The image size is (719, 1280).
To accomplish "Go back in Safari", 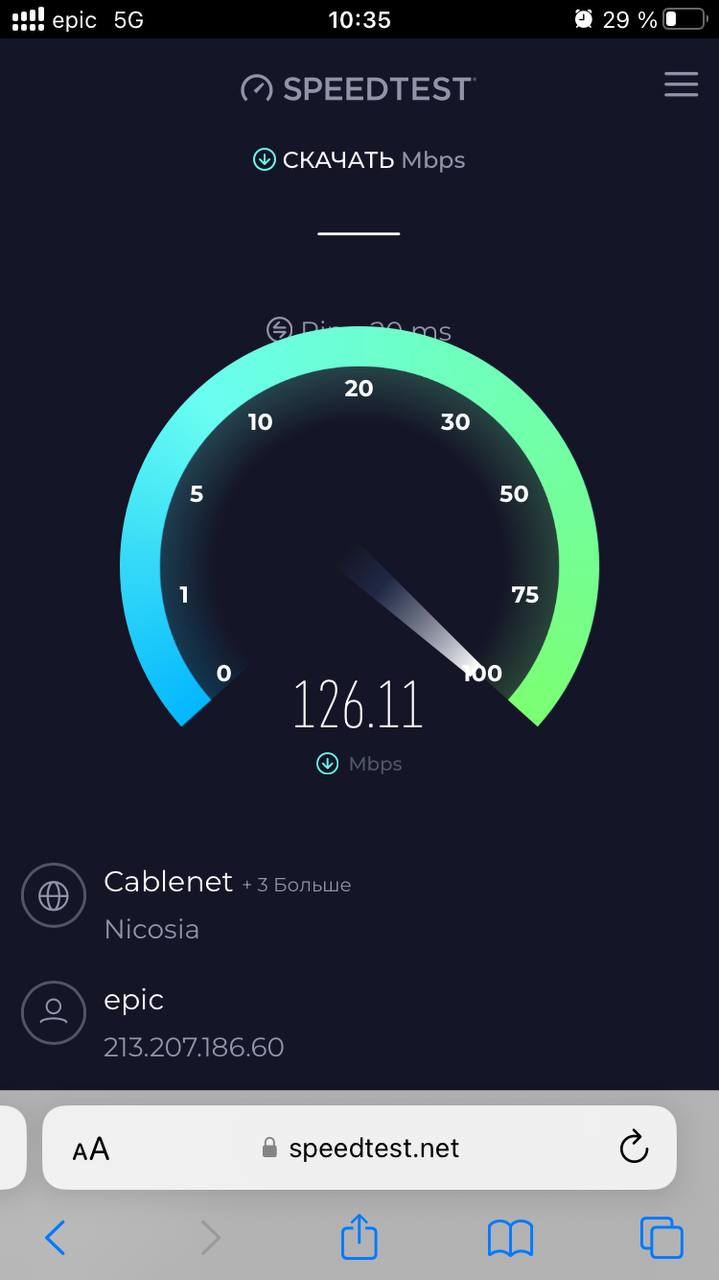I will coord(55,1238).
